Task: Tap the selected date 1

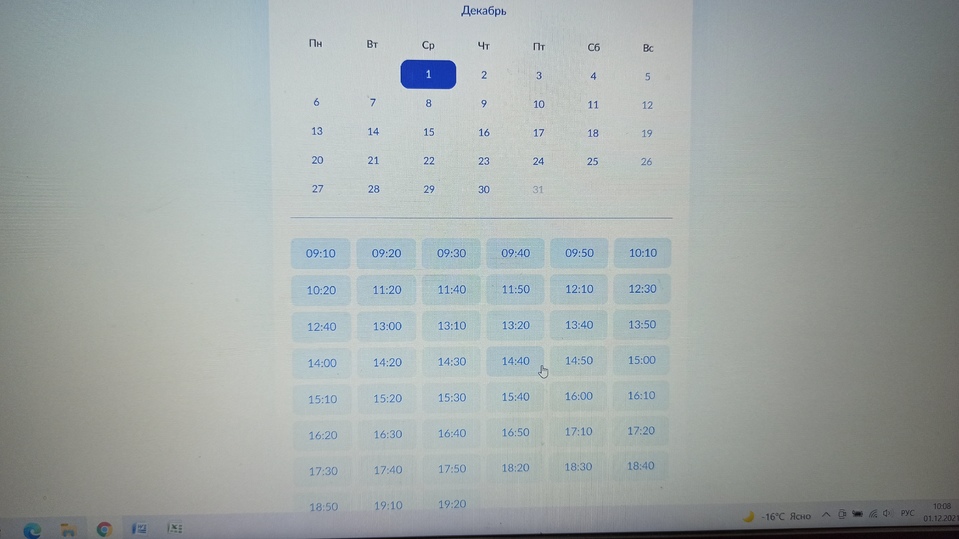Action: (428, 74)
